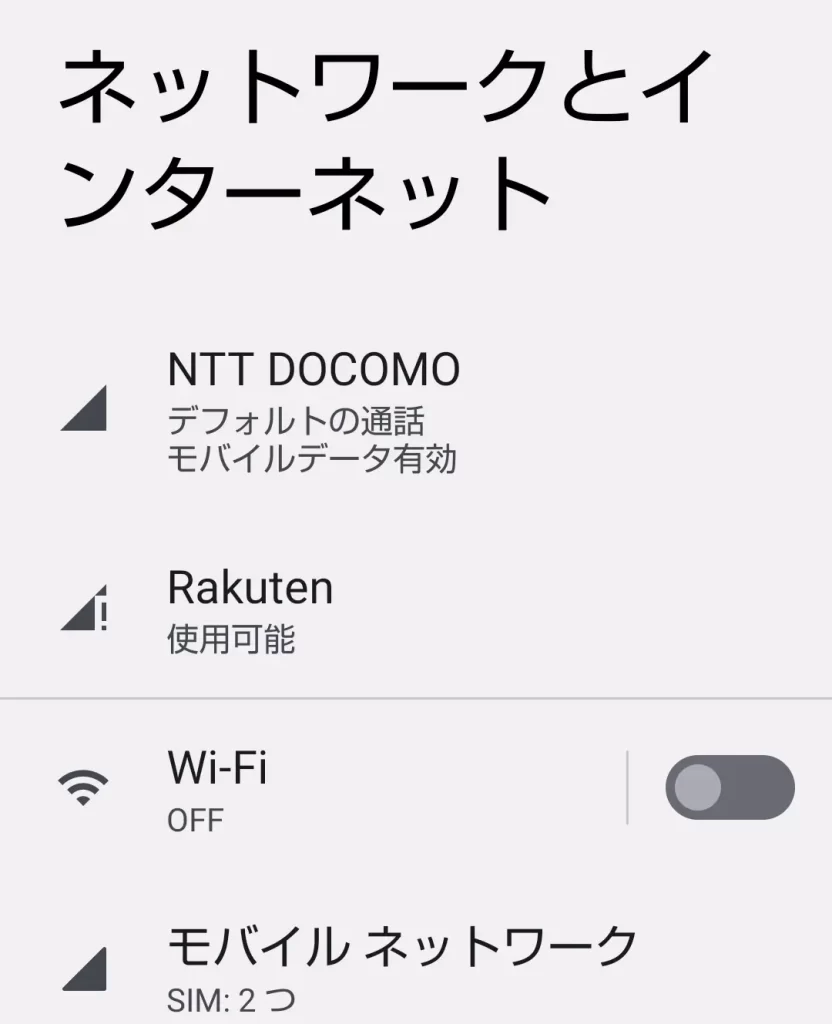Open the Rakuten SIM settings
Image resolution: width=832 pixels, height=1024 pixels.
tap(250, 609)
